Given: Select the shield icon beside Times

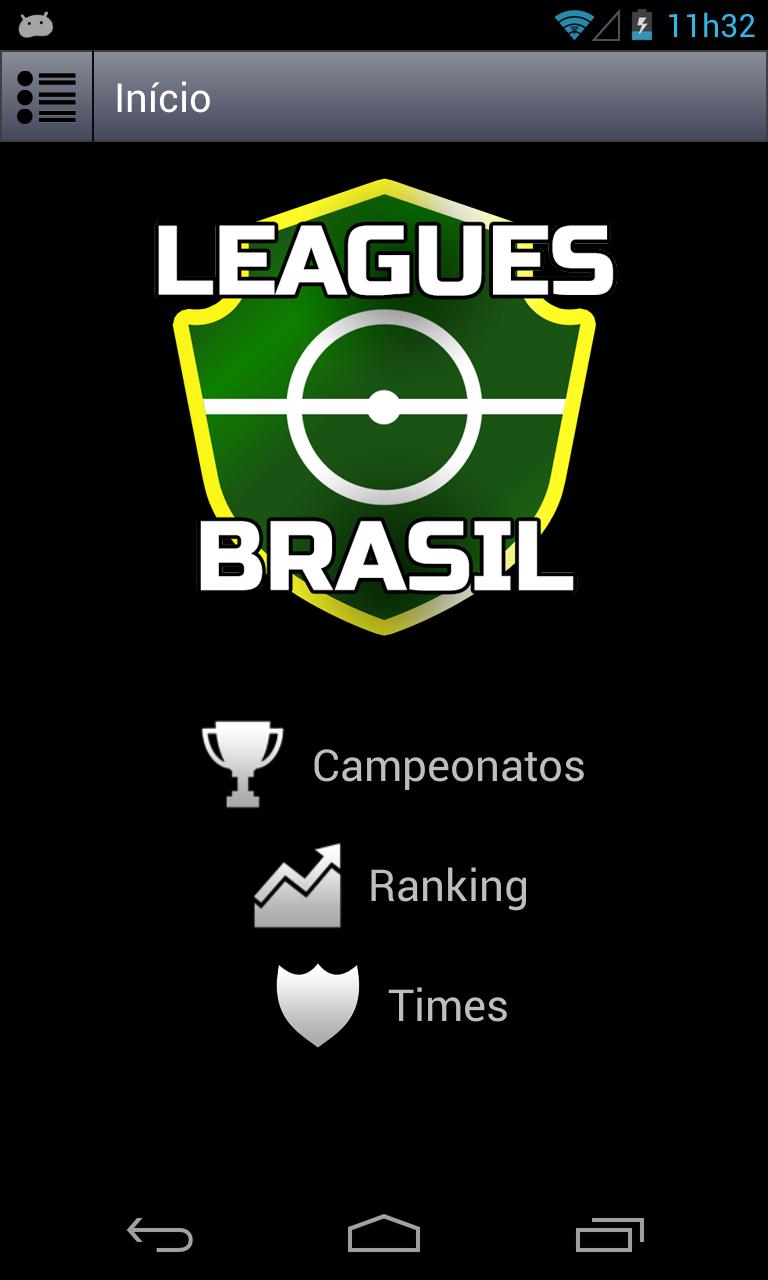Looking at the screenshot, I should [x=319, y=1004].
